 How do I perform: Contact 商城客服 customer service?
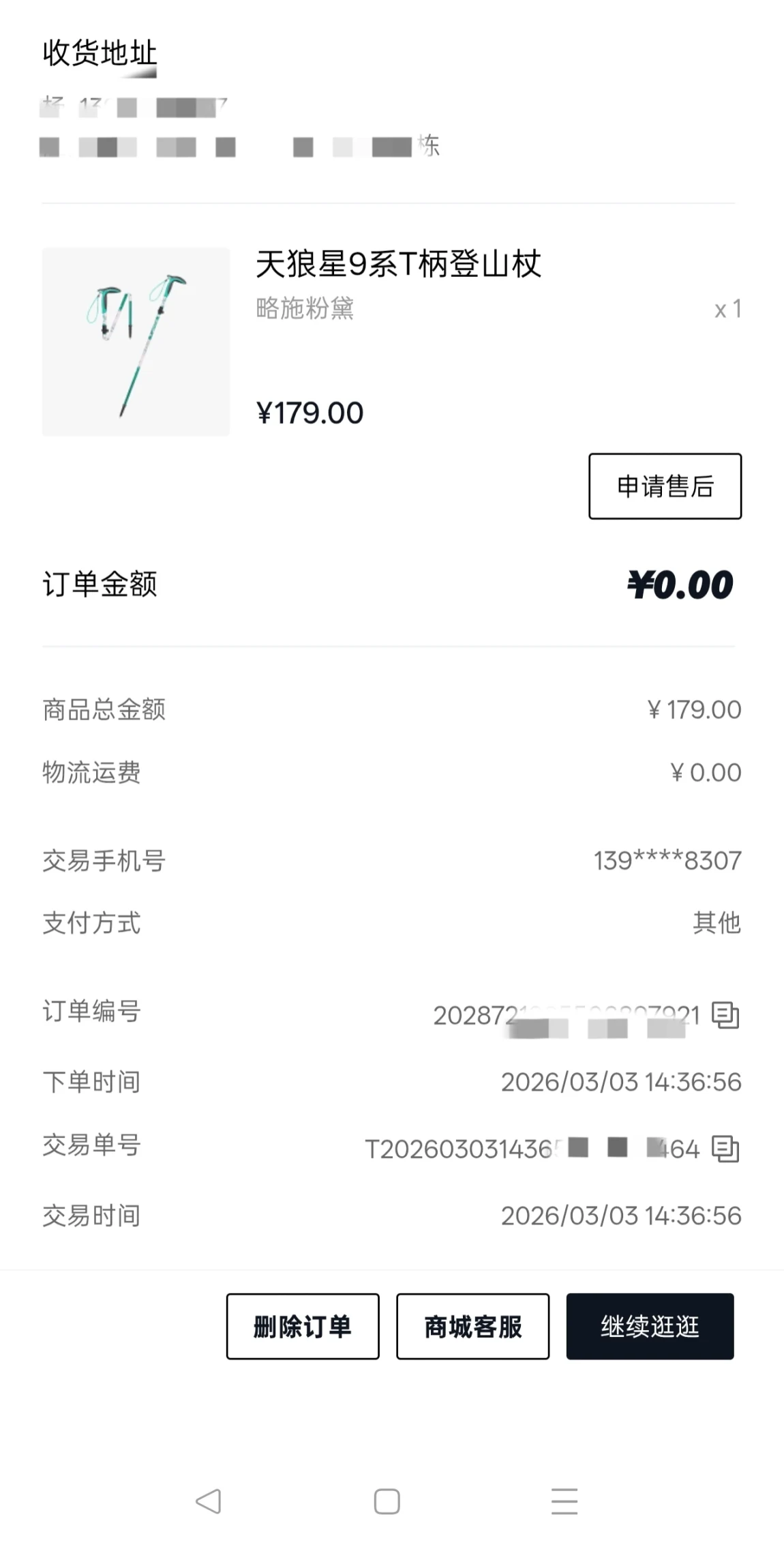[x=472, y=1326]
